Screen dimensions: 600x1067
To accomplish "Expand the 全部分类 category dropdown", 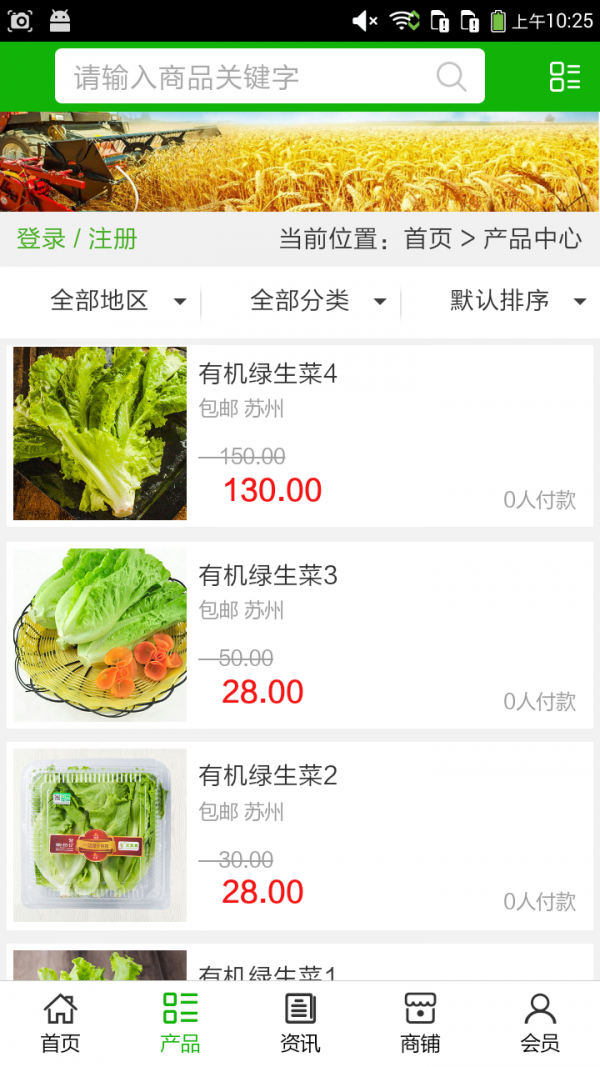I will [x=318, y=300].
